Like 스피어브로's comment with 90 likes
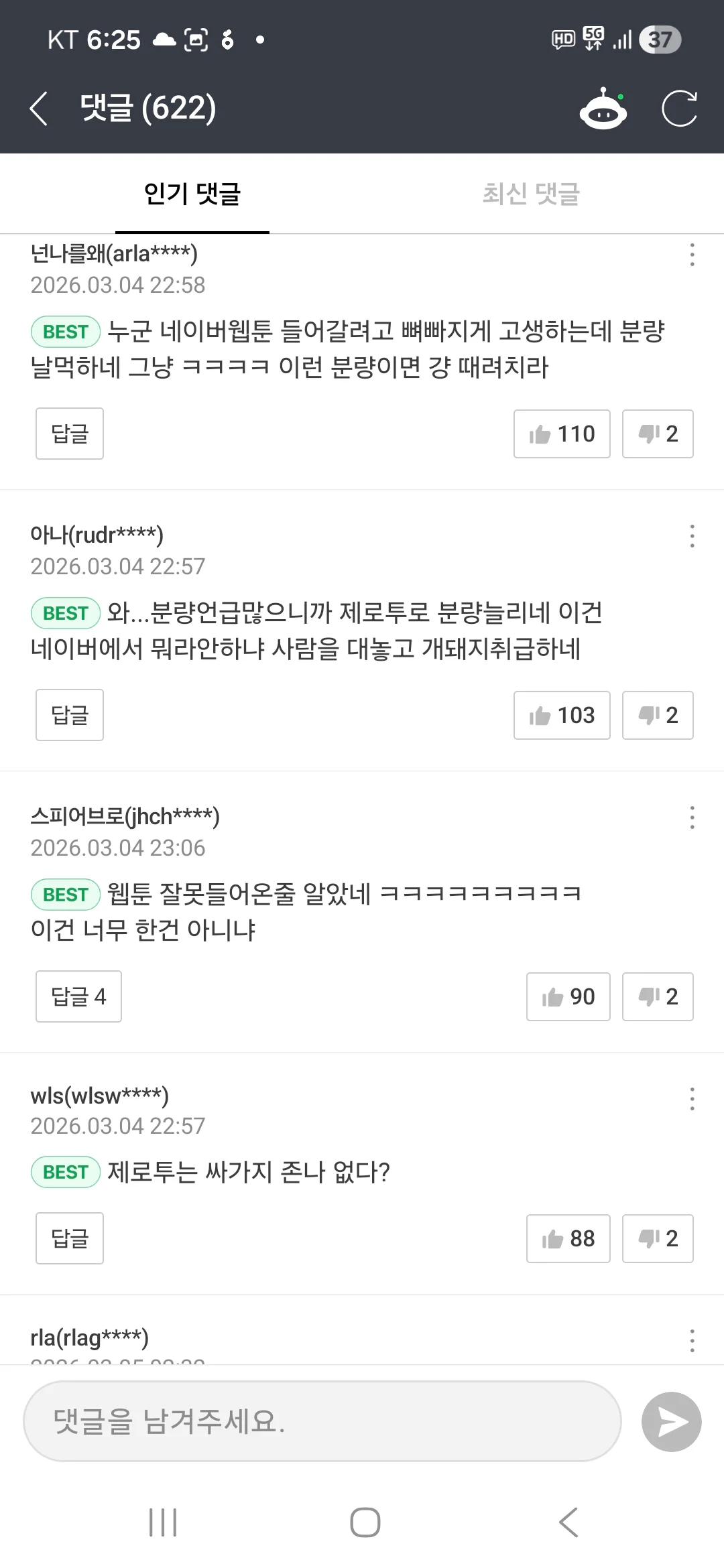The width and height of the screenshot is (724, 1568). click(568, 997)
